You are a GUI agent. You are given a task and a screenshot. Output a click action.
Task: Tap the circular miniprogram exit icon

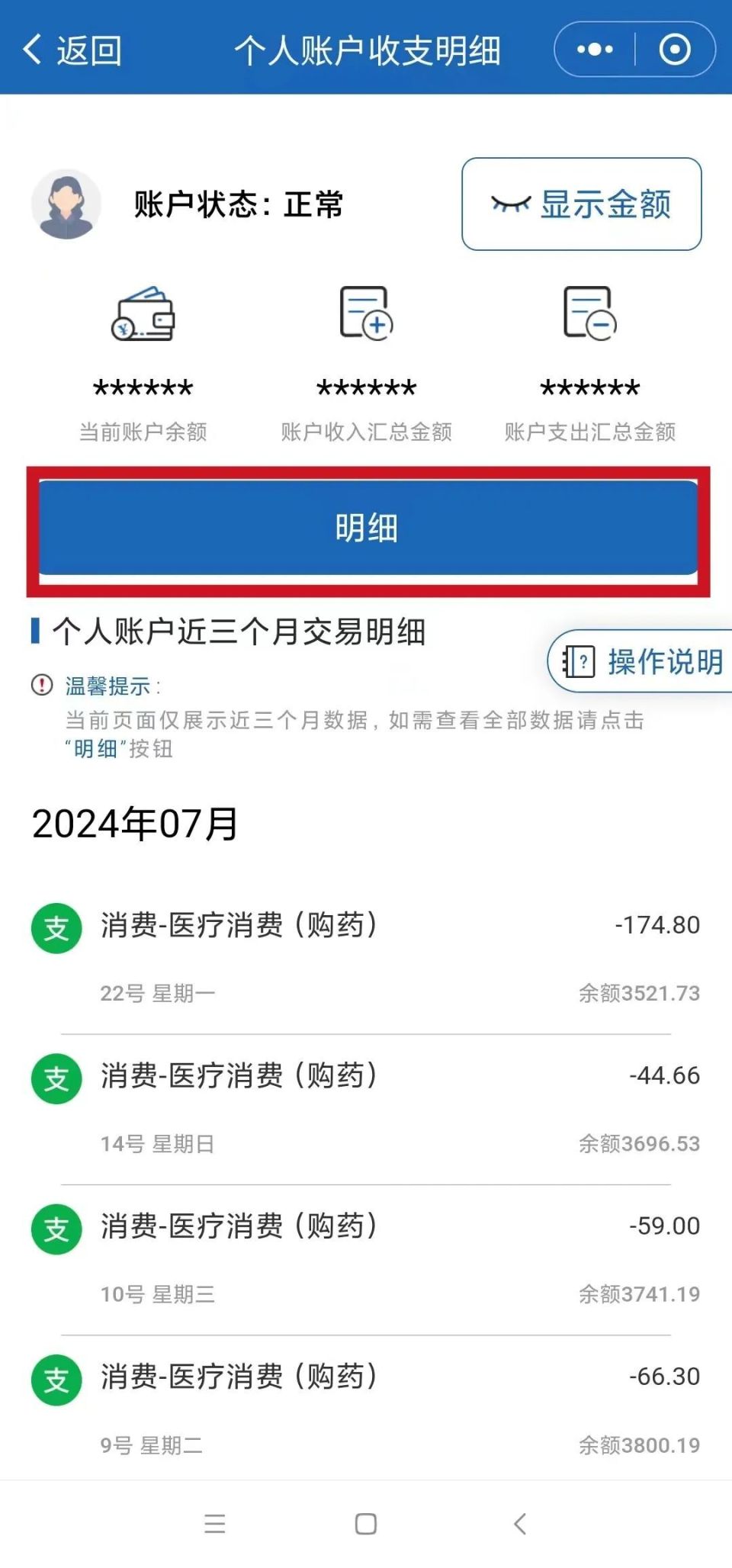[x=675, y=49]
